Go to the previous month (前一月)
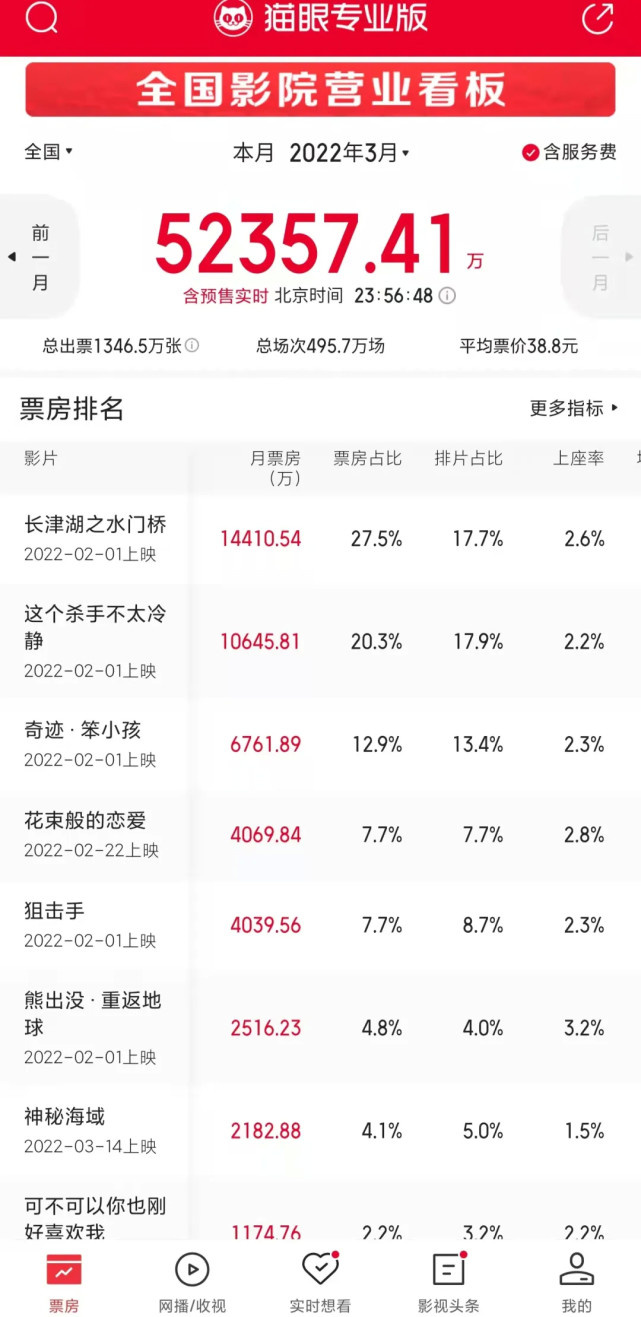Screen dimensions: 641x1317 [38, 257]
